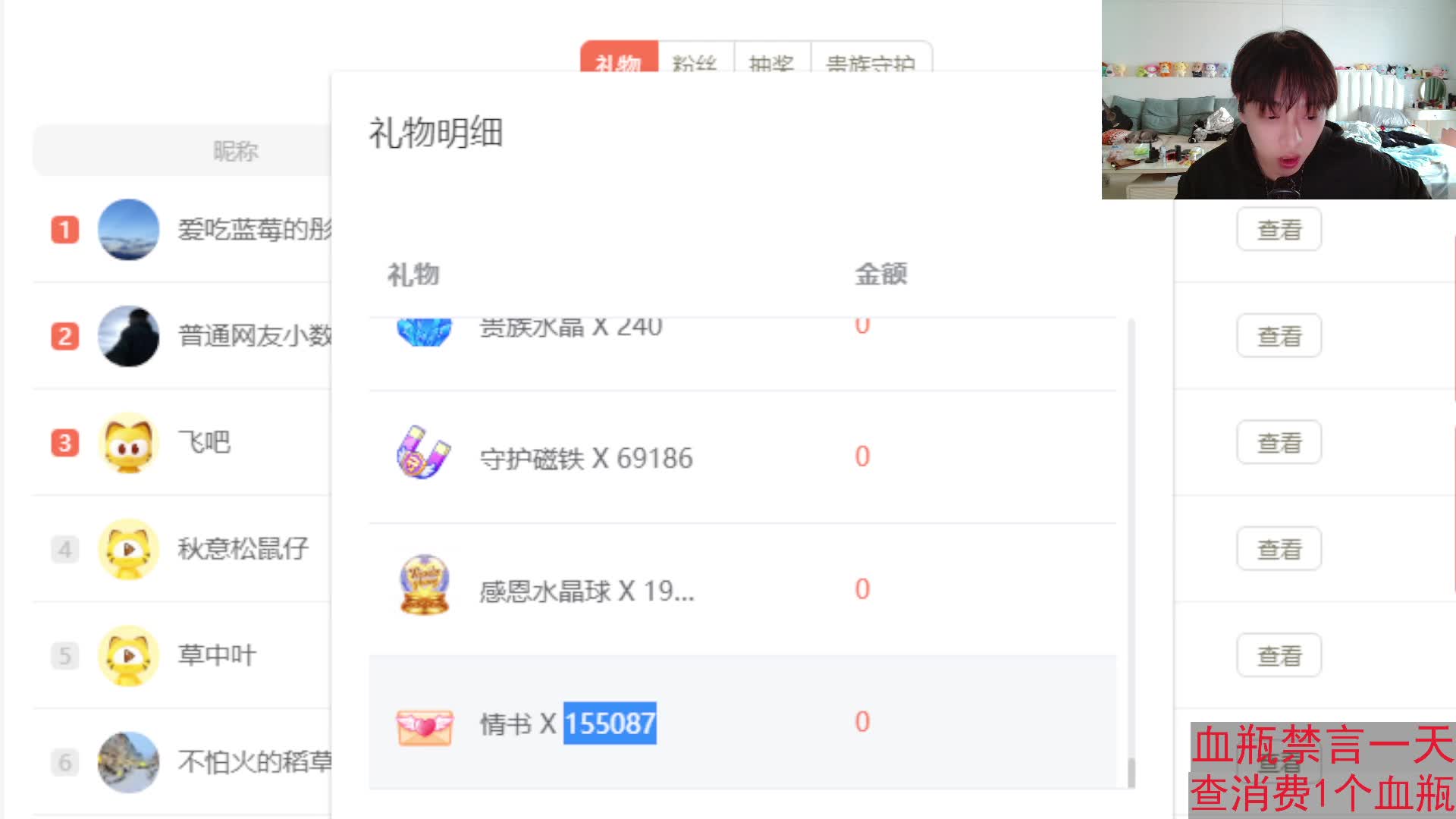Tap 查看 for rank 2 user 普通网友小数
This screenshot has width=1456, height=819.
click(1279, 336)
